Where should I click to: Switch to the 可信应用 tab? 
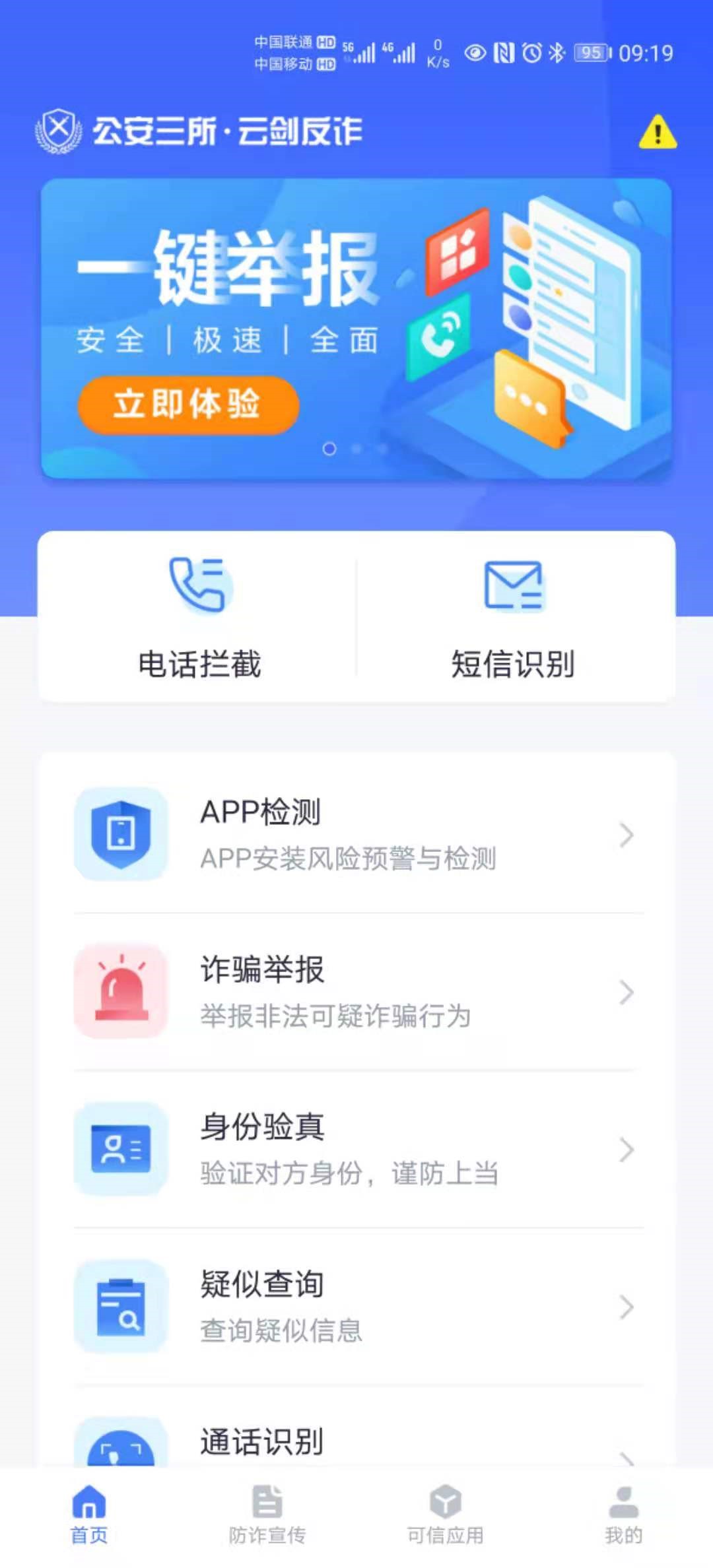coord(445,1515)
